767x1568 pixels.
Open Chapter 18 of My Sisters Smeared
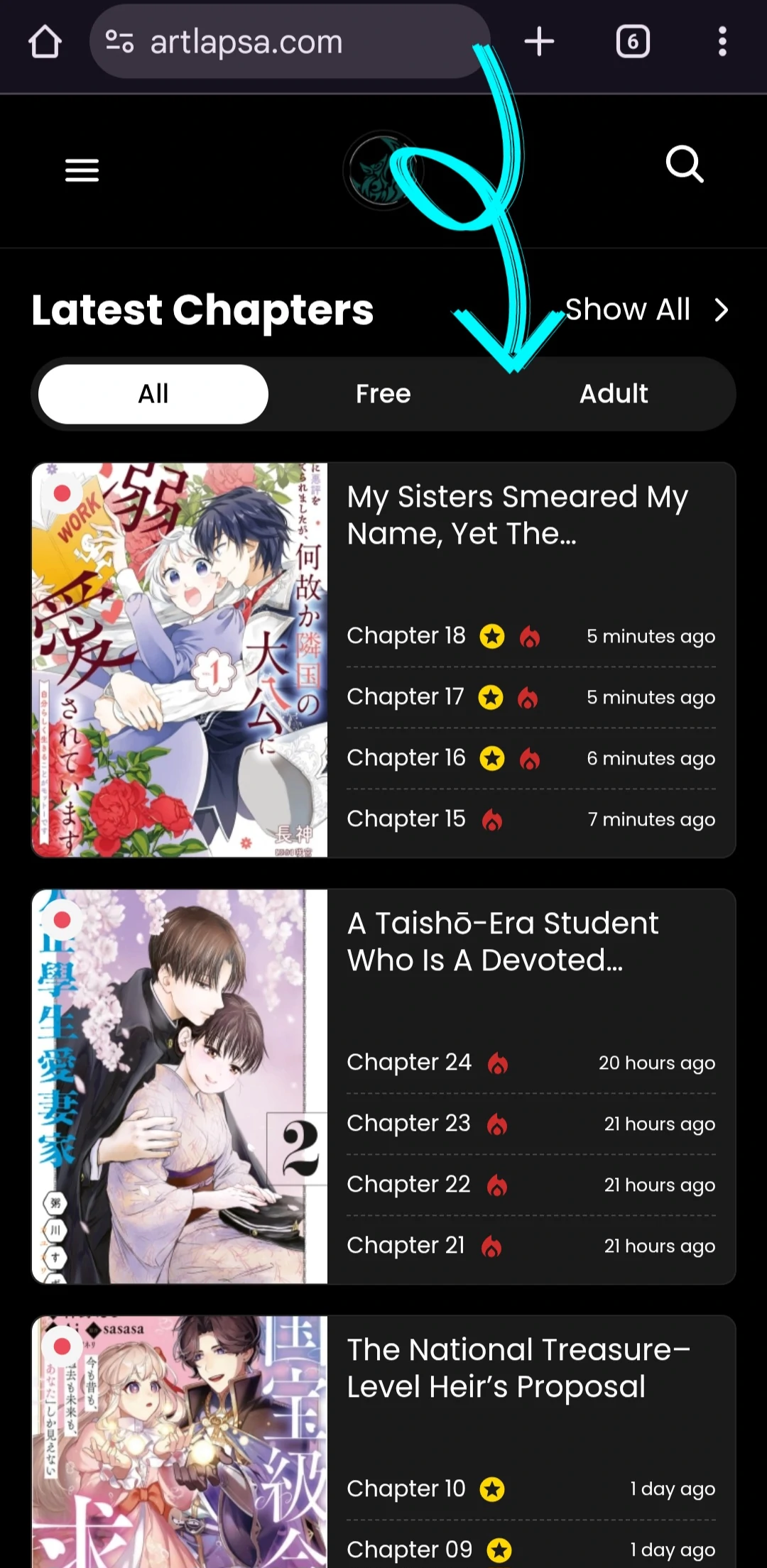click(406, 636)
